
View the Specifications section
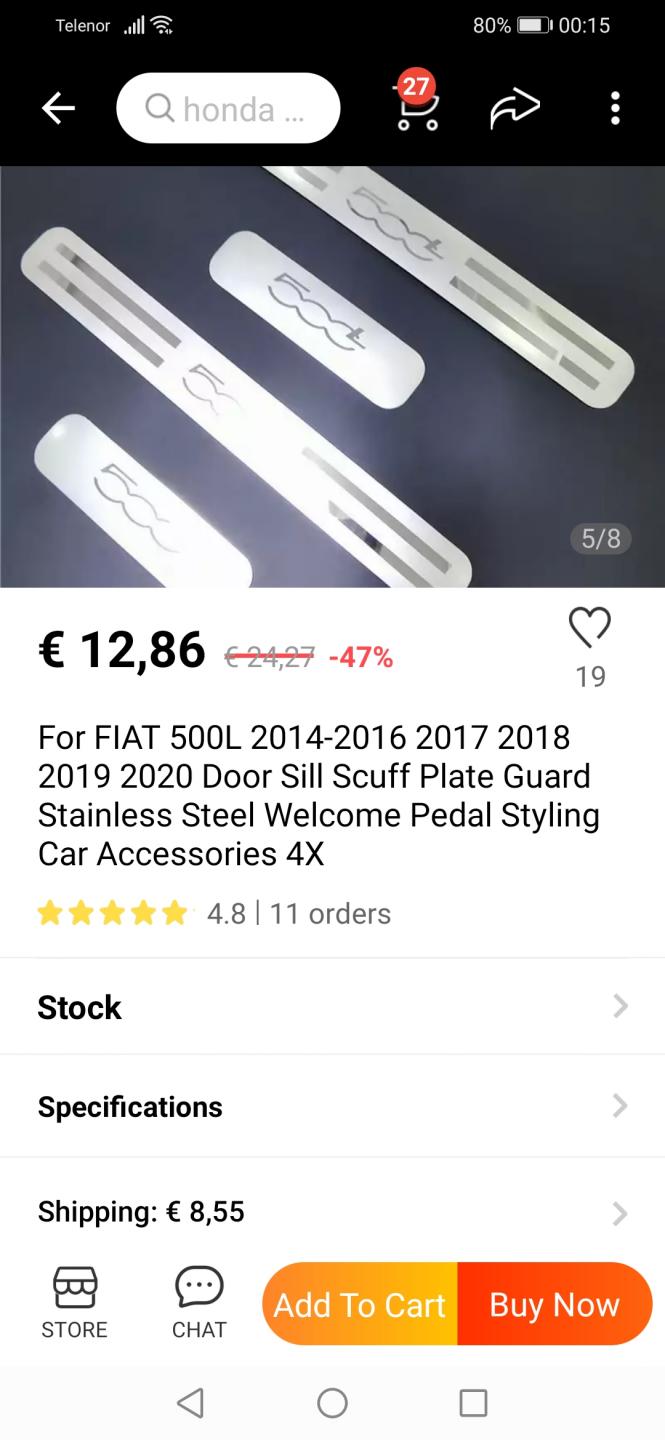(332, 1106)
